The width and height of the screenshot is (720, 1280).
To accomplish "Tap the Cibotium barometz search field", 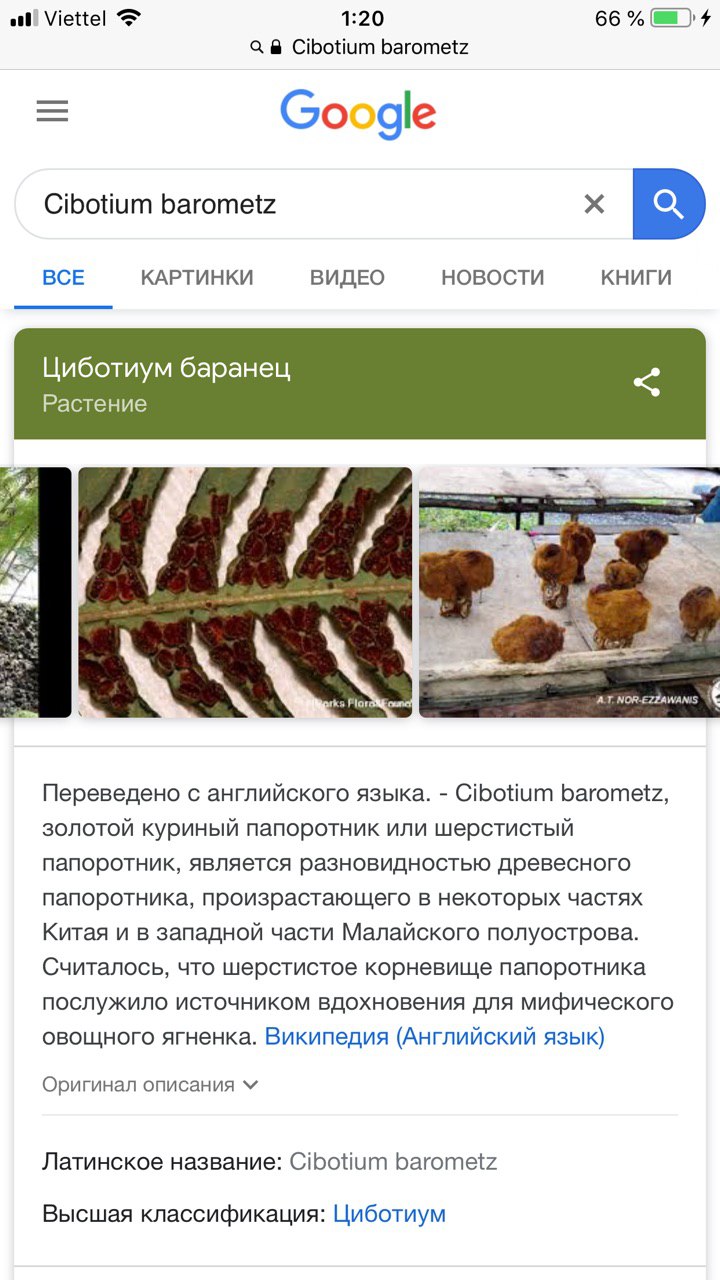I will [300, 204].
